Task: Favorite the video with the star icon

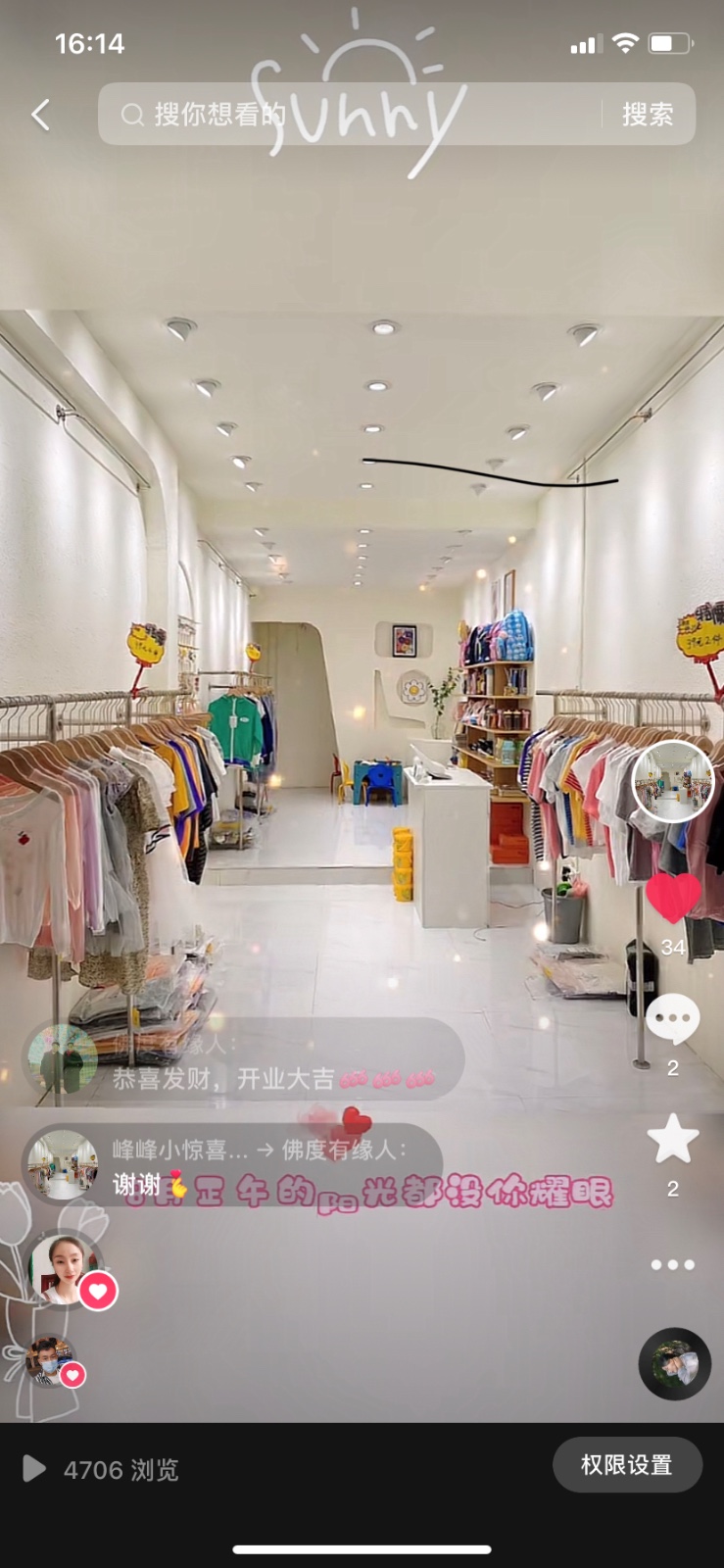Action: click(673, 1140)
